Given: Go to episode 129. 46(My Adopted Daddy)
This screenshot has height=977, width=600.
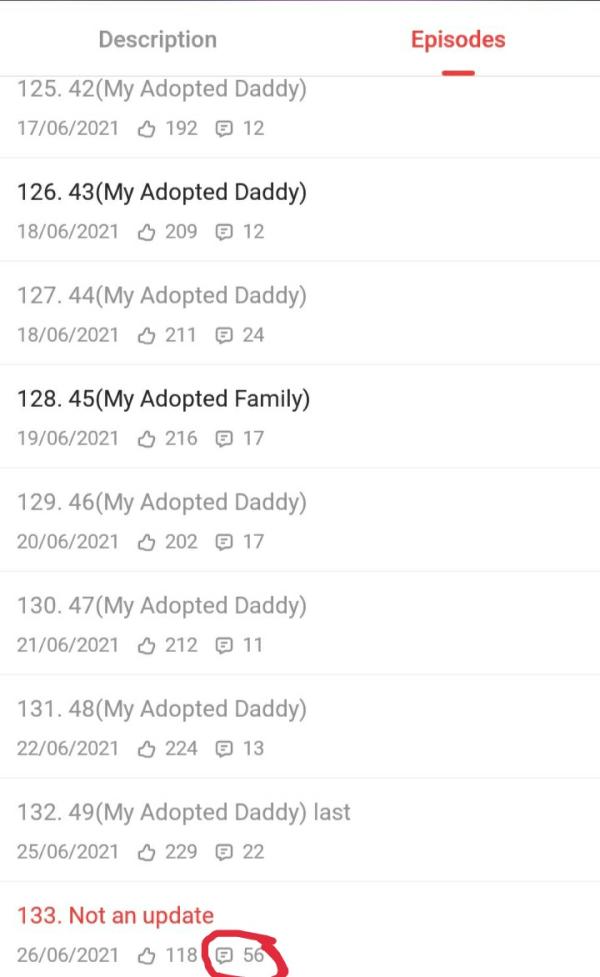Looking at the screenshot, I should pyautogui.click(x=162, y=502).
